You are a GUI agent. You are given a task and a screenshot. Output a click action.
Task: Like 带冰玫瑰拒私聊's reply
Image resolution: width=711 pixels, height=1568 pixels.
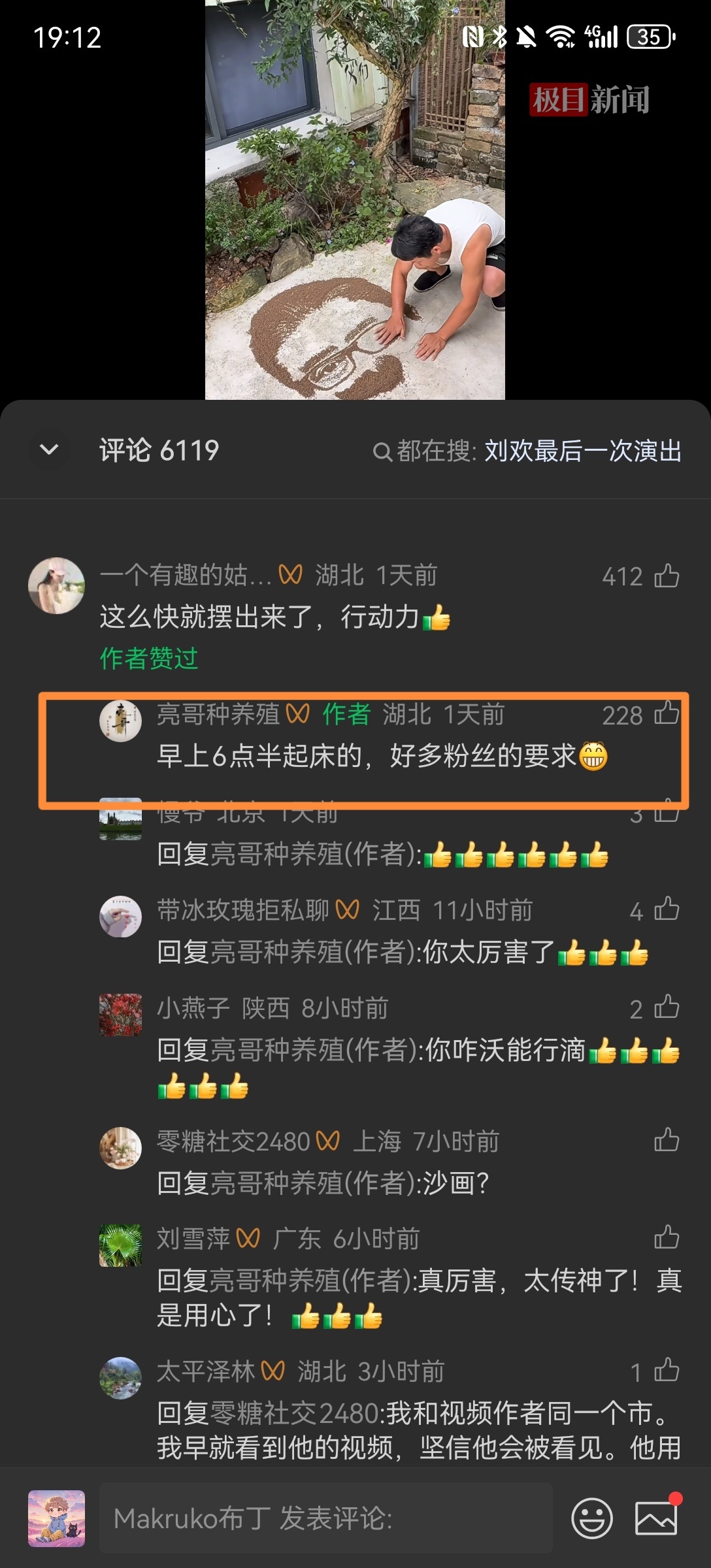pyautogui.click(x=667, y=909)
